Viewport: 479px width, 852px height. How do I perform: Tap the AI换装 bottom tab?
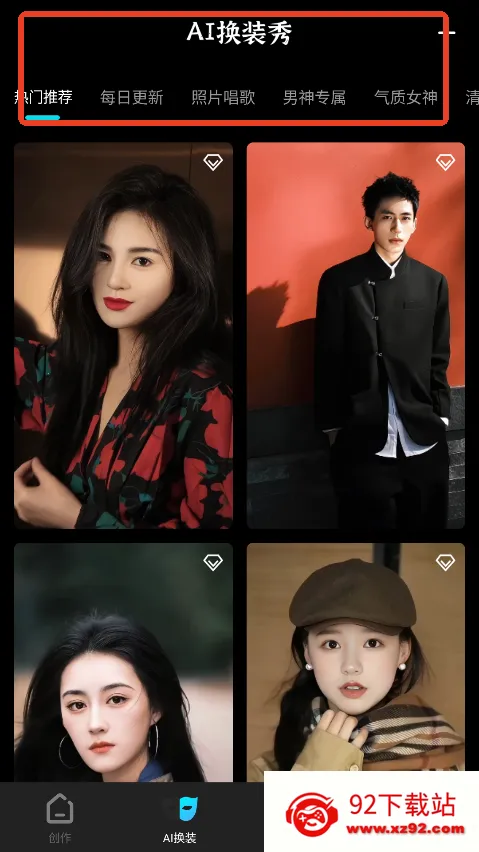coord(180,818)
